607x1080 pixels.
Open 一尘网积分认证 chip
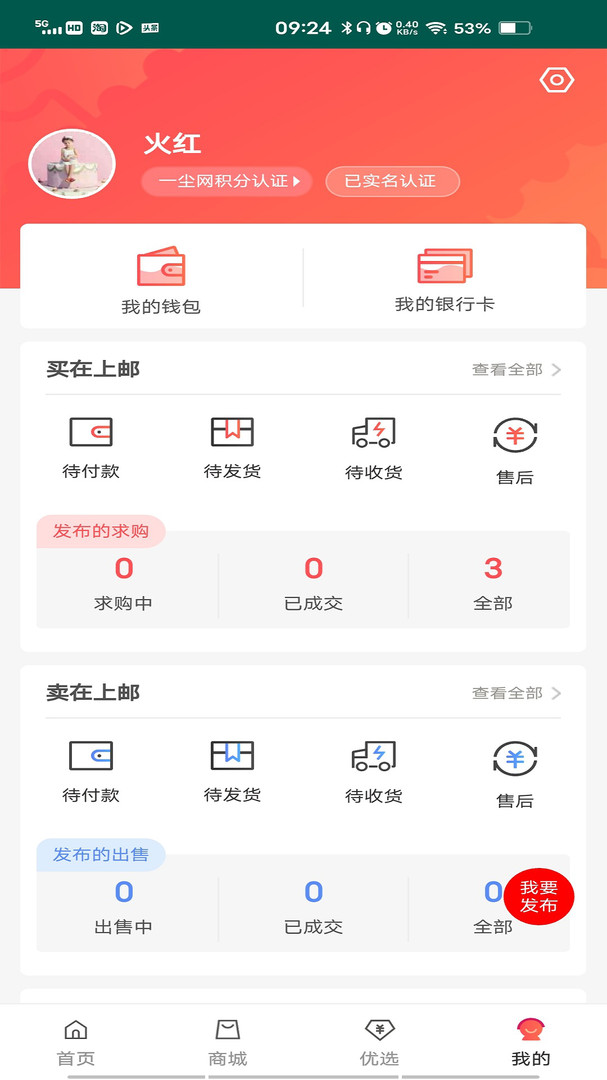pyautogui.click(x=227, y=182)
